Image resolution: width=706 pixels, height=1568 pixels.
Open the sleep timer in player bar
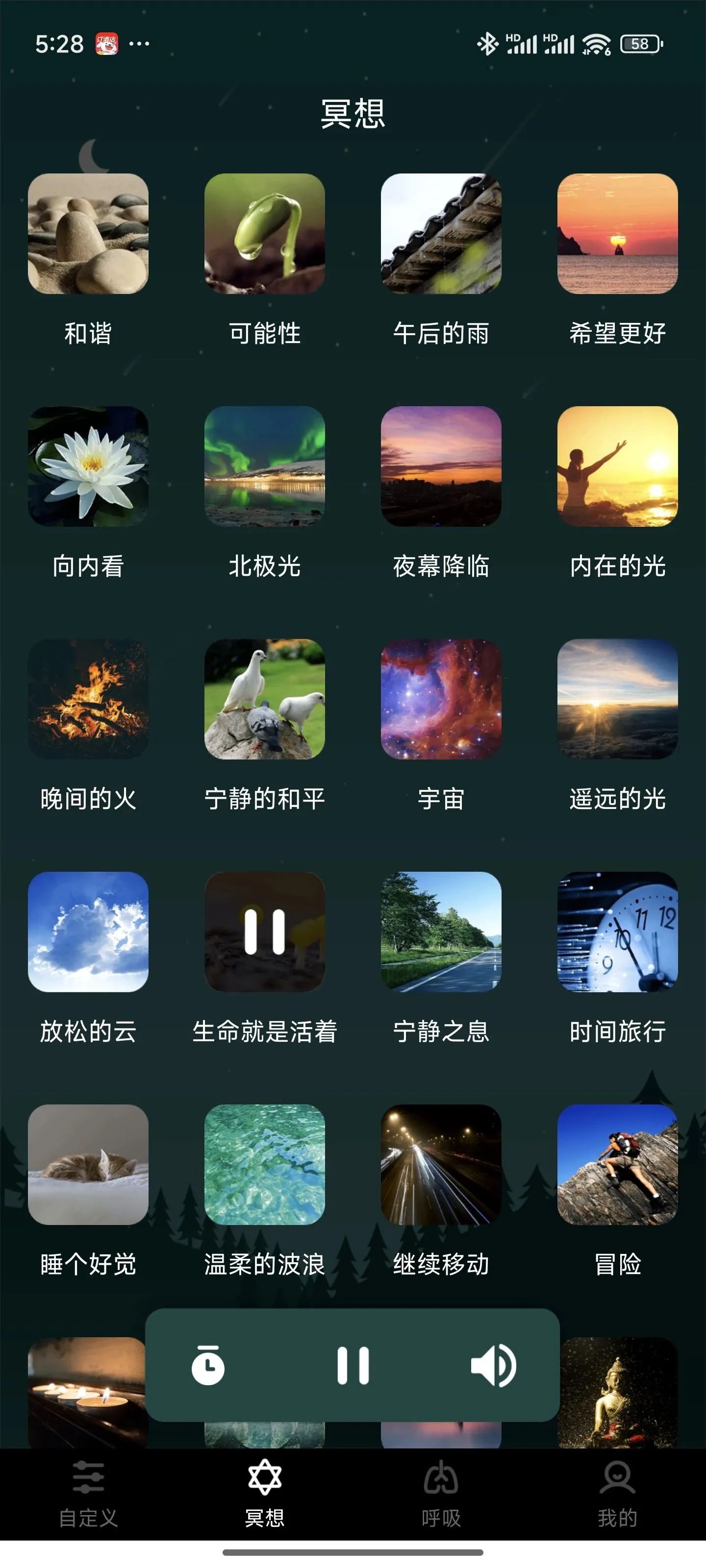point(208,1365)
